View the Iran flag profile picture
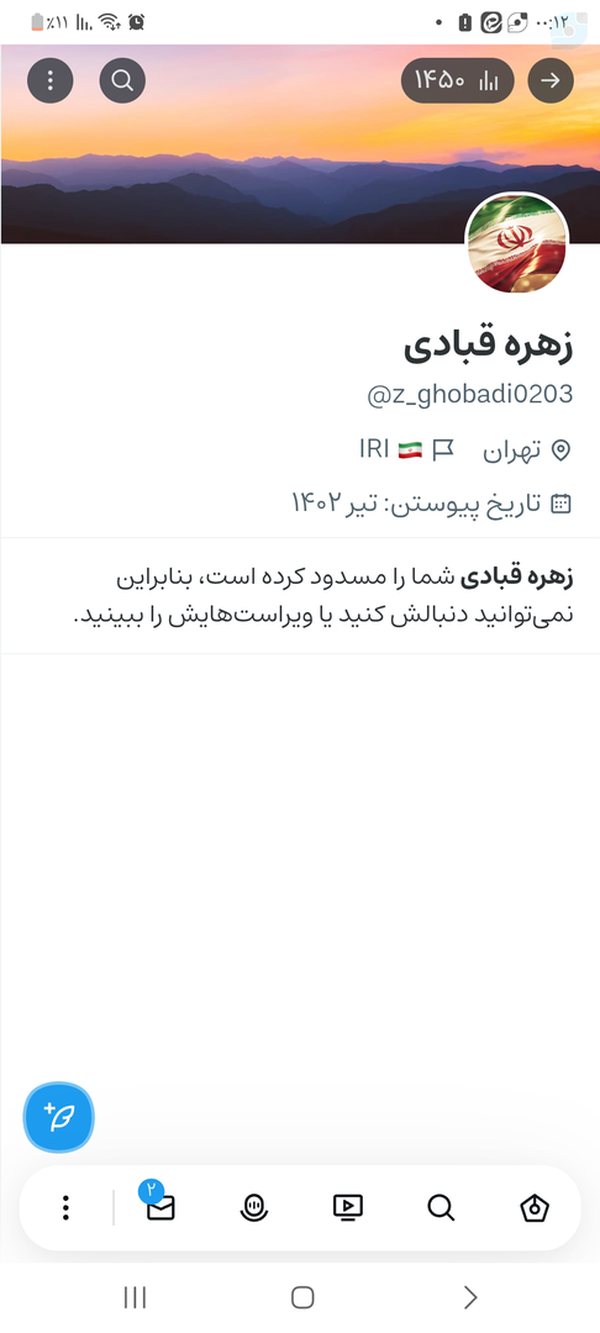Image resolution: width=600 pixels, height=1333 pixels. tap(516, 243)
